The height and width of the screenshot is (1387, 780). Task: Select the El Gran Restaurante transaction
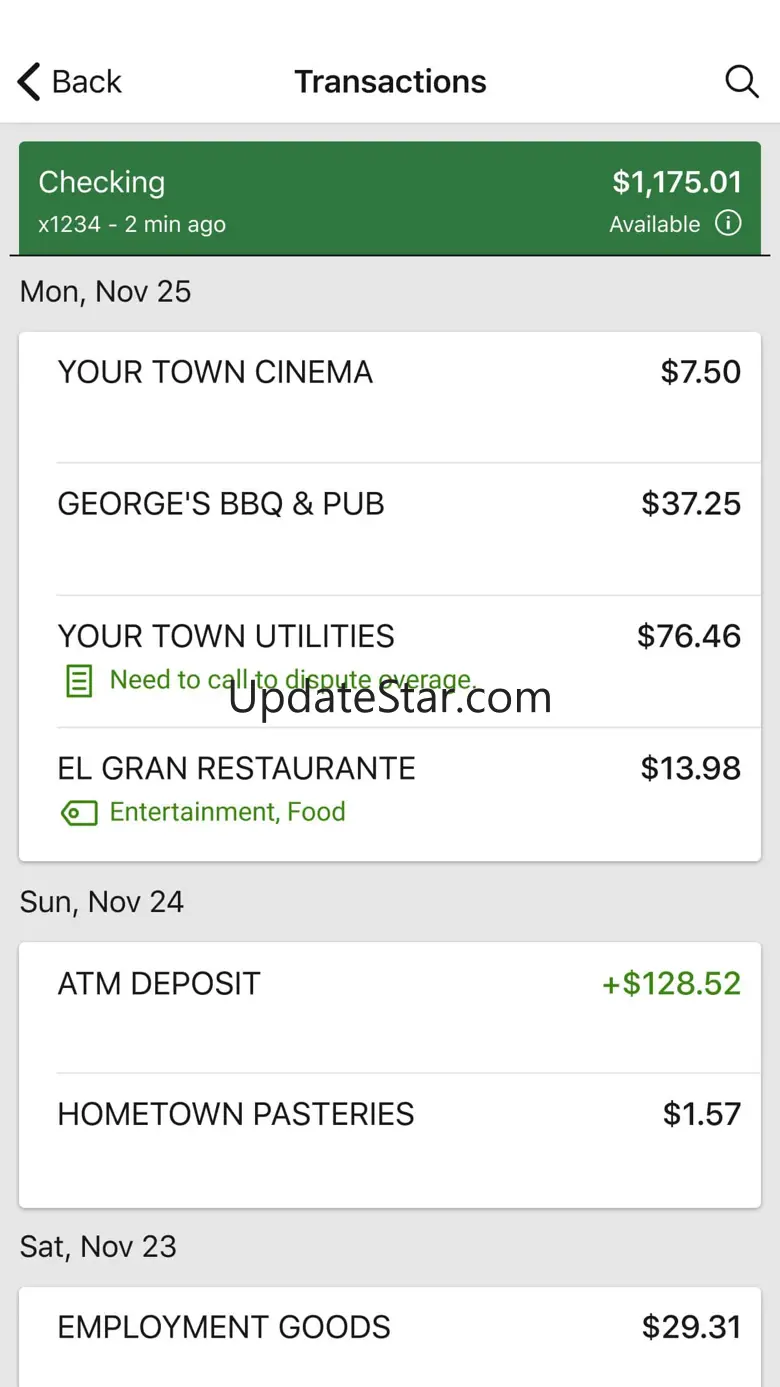[x=390, y=792]
